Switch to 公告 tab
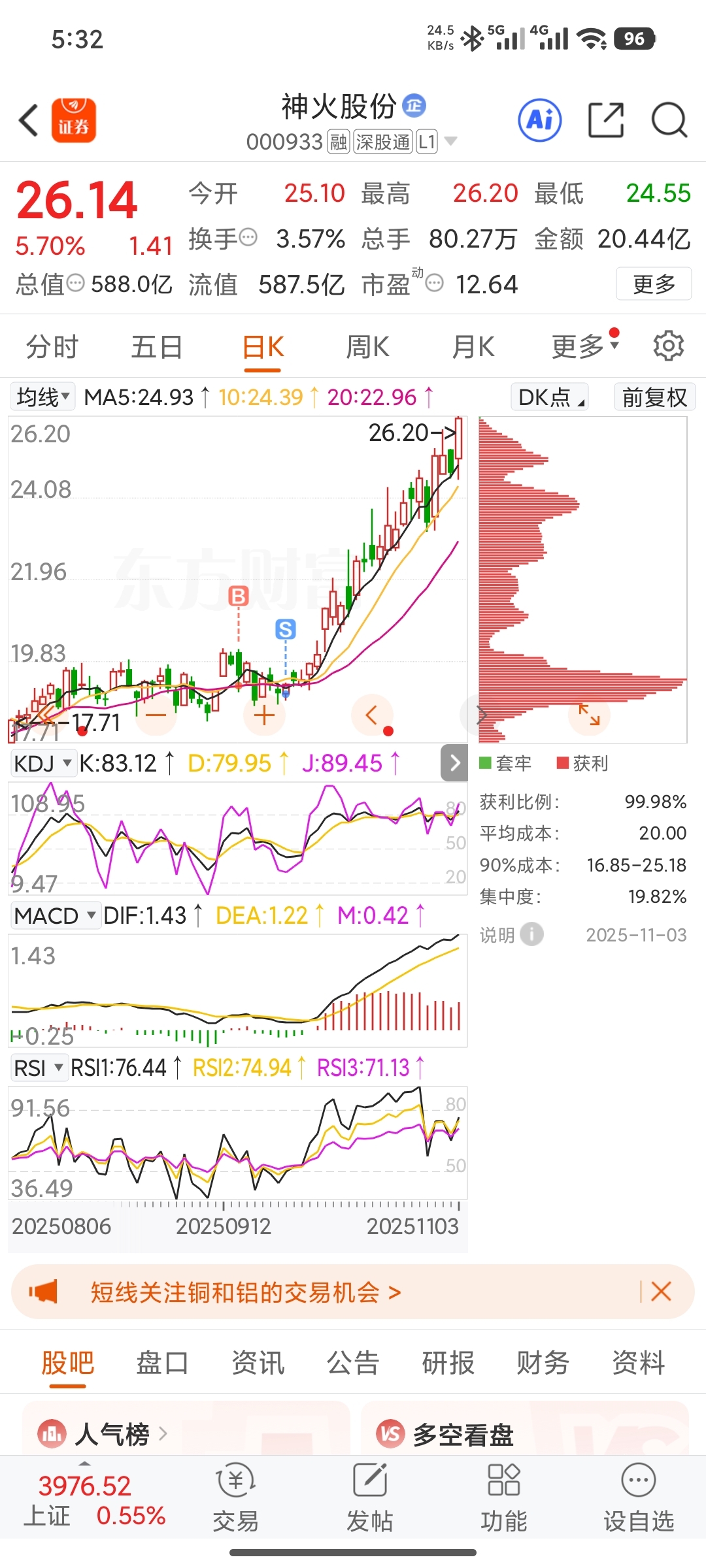This screenshot has width=706, height=1568. coord(353,1364)
